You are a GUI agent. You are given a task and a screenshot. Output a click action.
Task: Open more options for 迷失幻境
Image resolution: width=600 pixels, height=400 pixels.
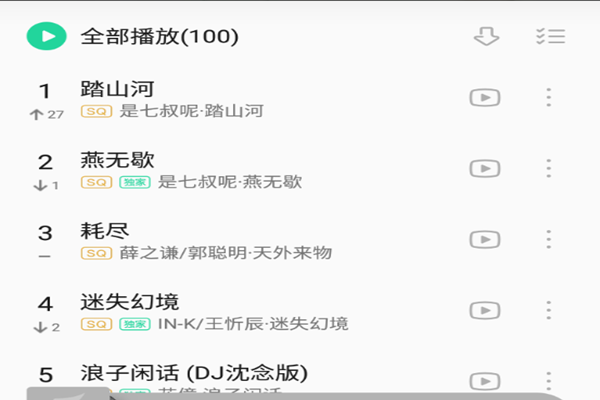548,311
